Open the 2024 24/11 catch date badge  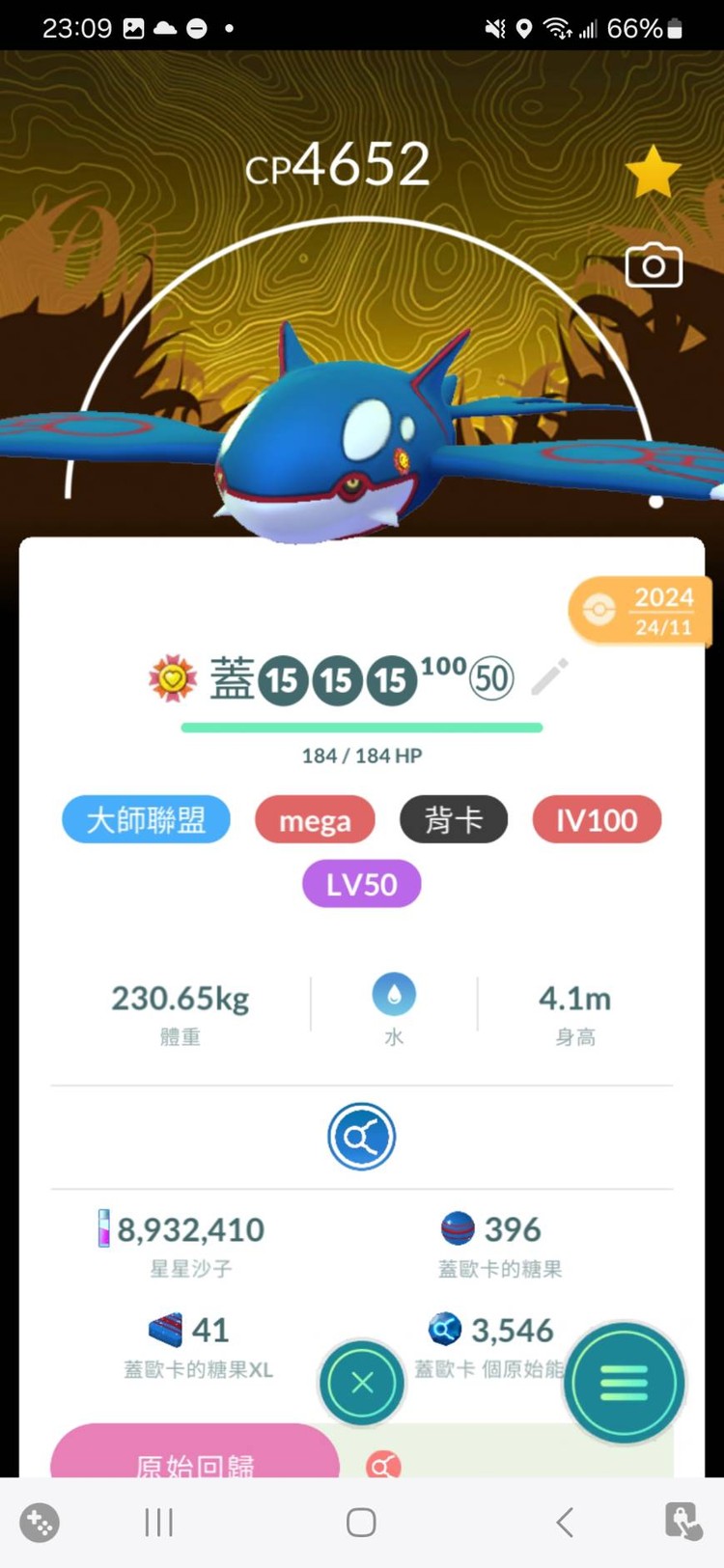coord(642,611)
